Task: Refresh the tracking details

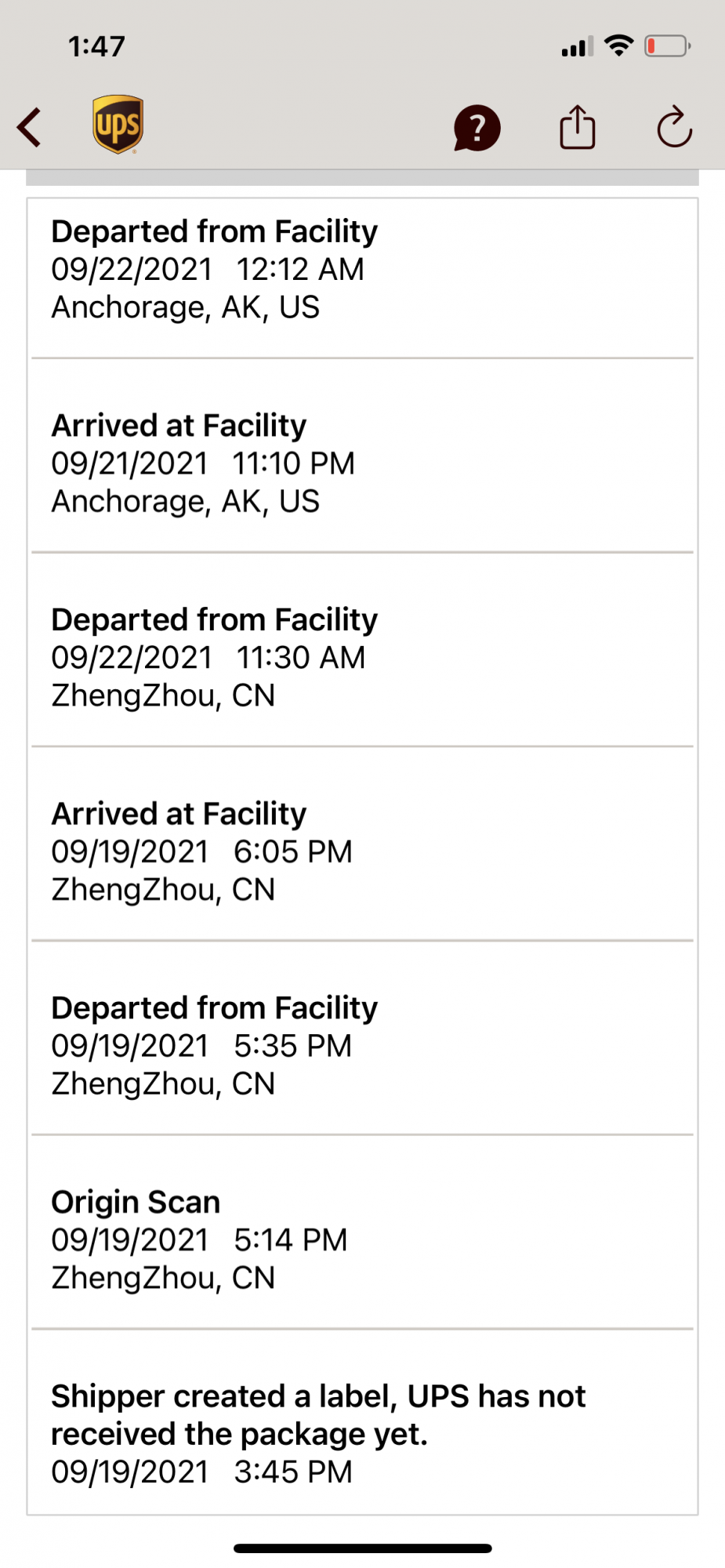Action: [x=674, y=128]
